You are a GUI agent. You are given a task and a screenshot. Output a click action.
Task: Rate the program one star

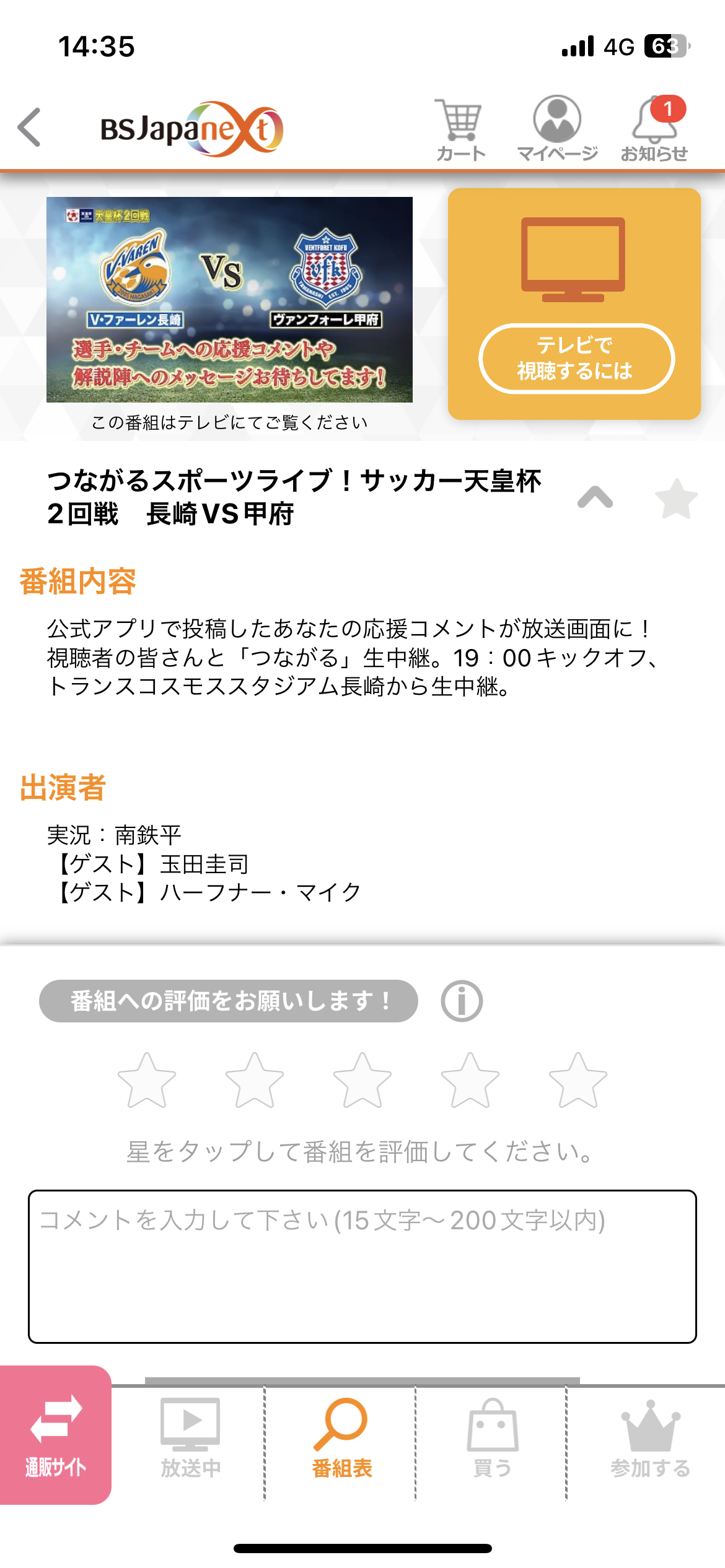147,1081
